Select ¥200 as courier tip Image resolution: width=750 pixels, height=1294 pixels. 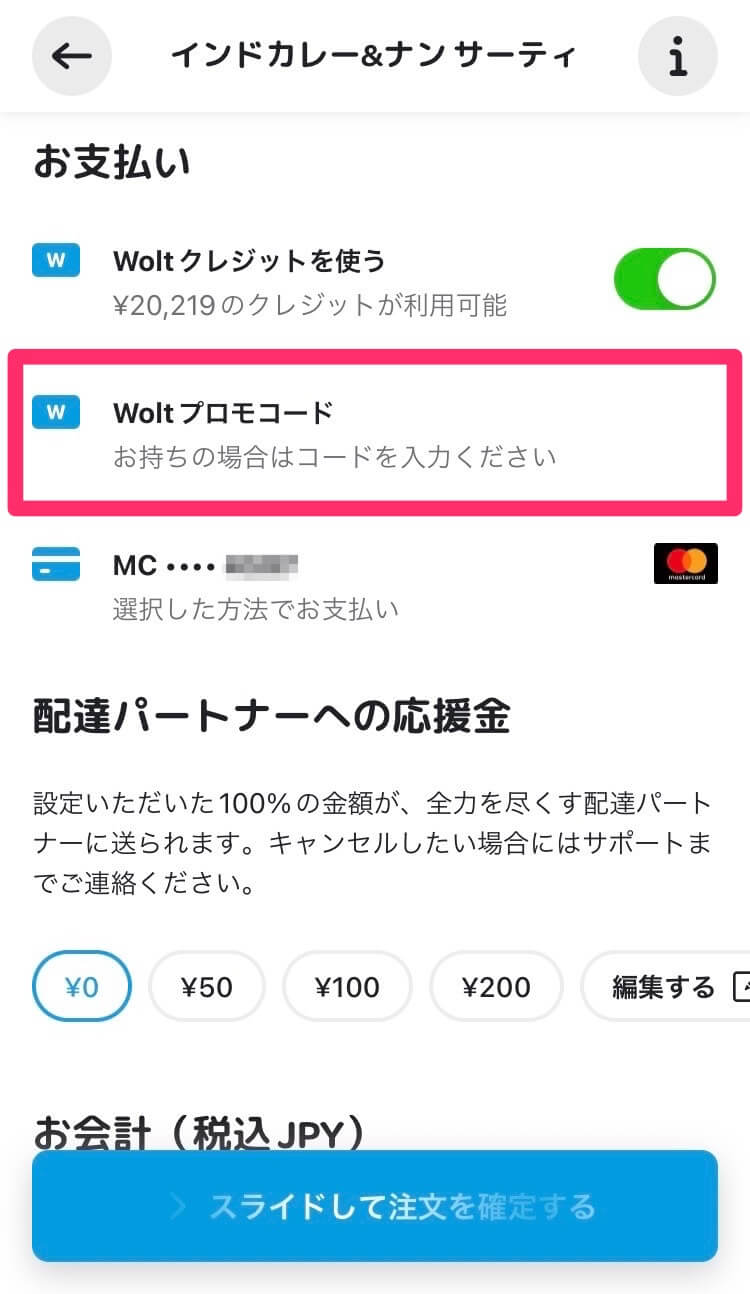(x=496, y=987)
